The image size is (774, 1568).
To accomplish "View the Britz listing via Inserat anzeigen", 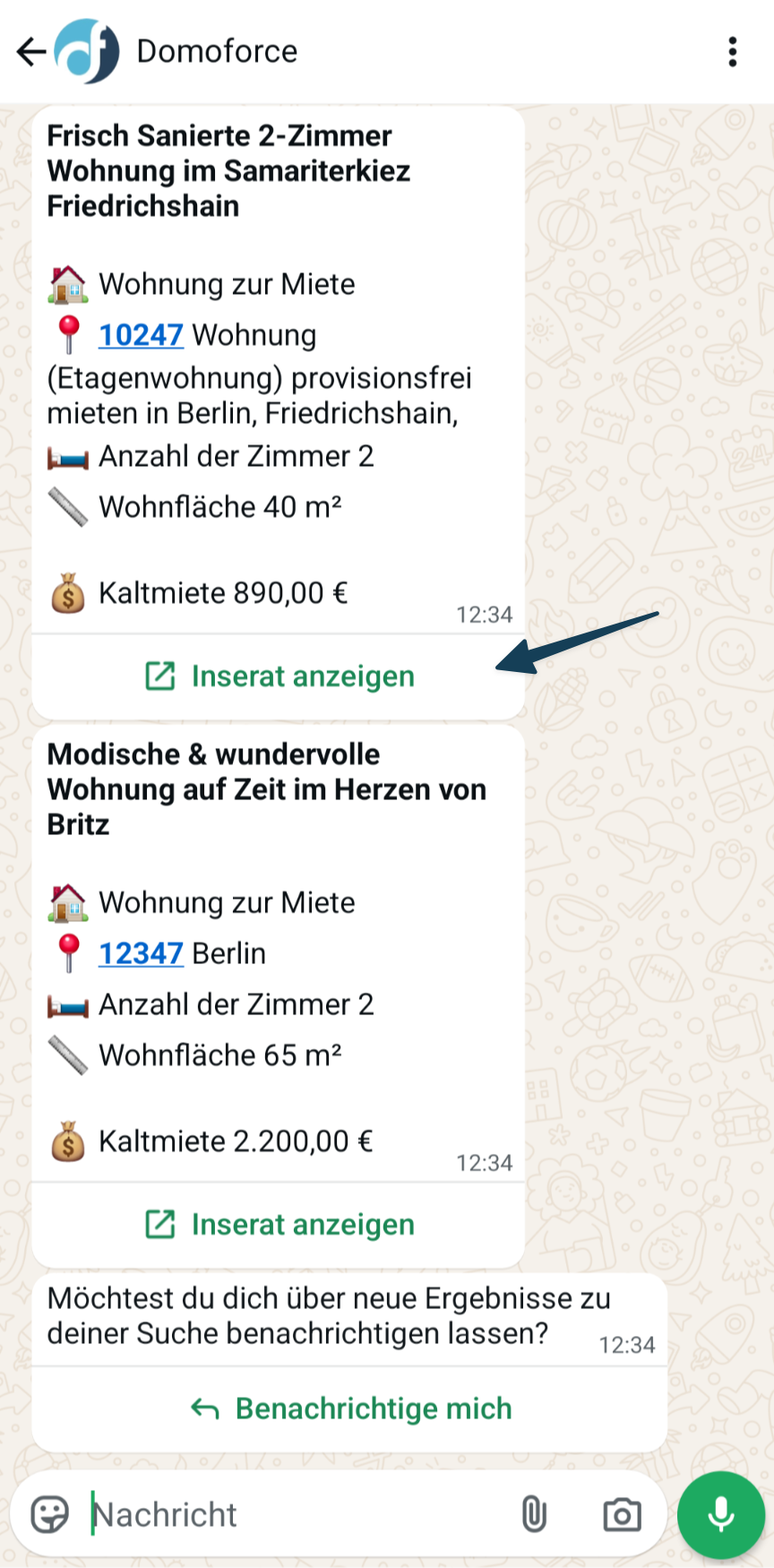I will pos(279,1225).
